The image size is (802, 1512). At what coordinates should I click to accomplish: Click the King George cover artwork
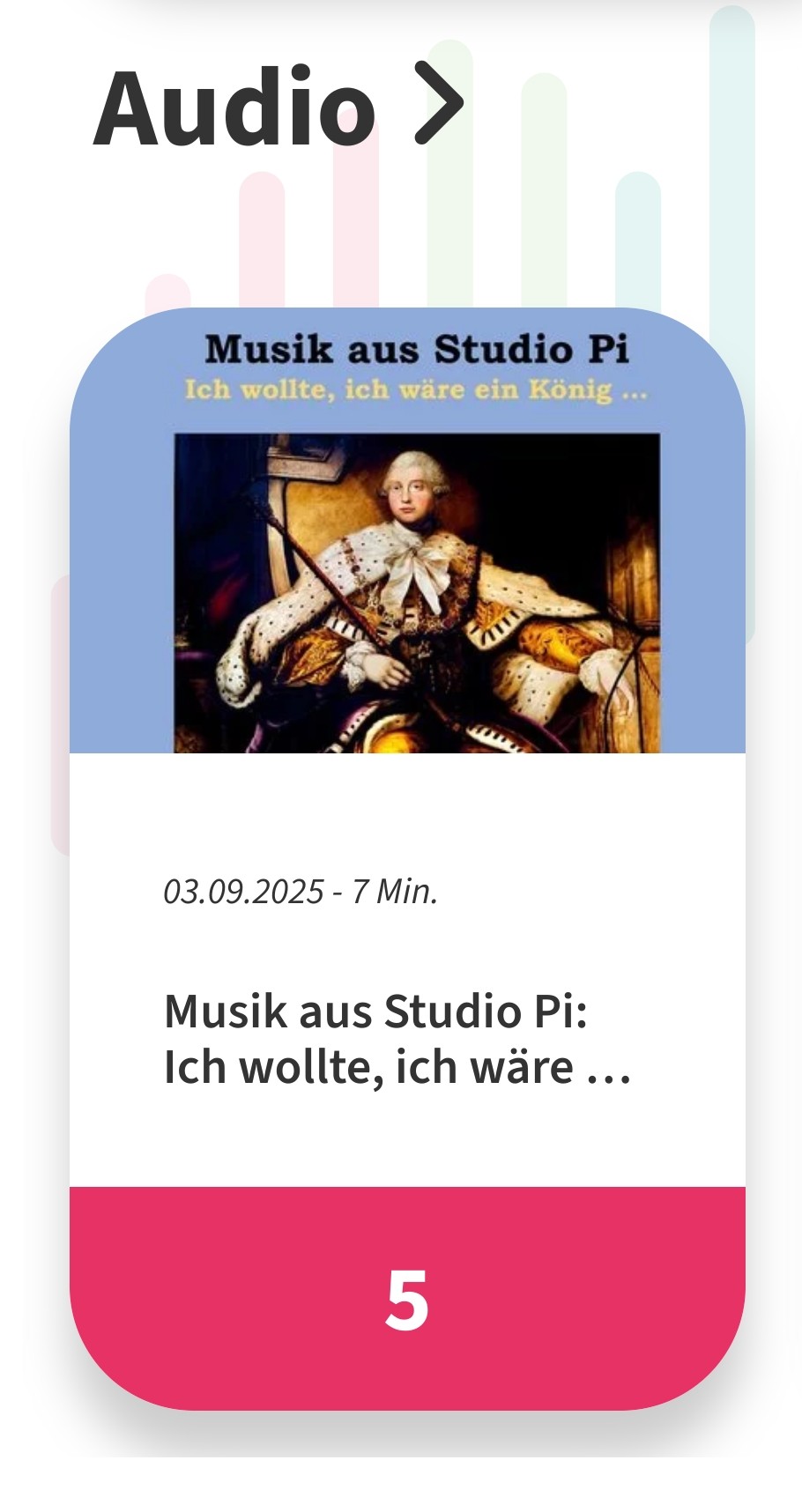coord(414,590)
